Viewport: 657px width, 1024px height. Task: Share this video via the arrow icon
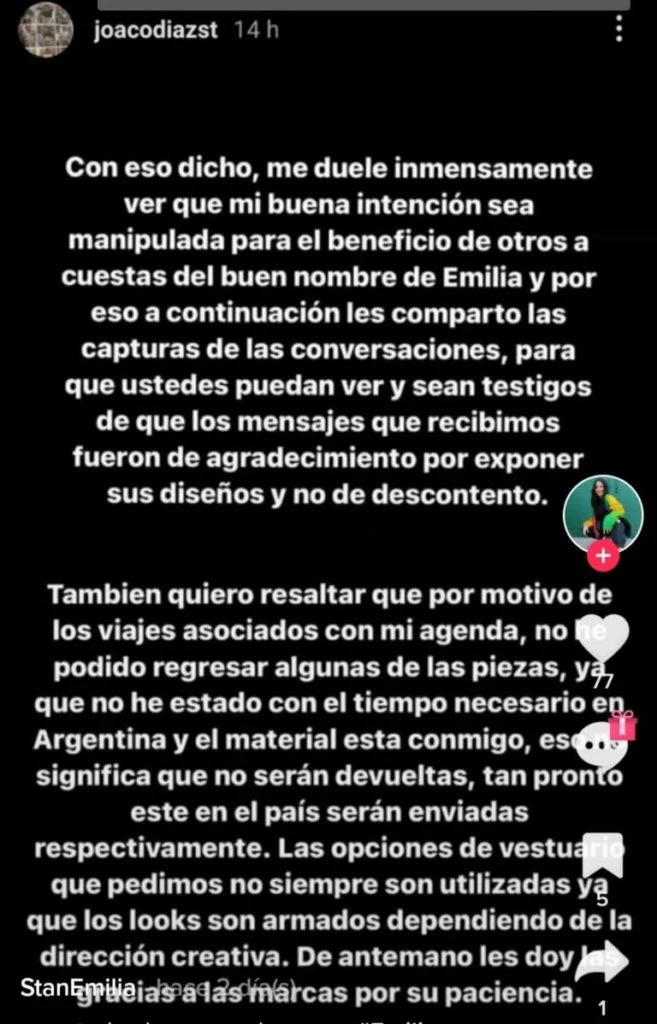click(x=603, y=962)
